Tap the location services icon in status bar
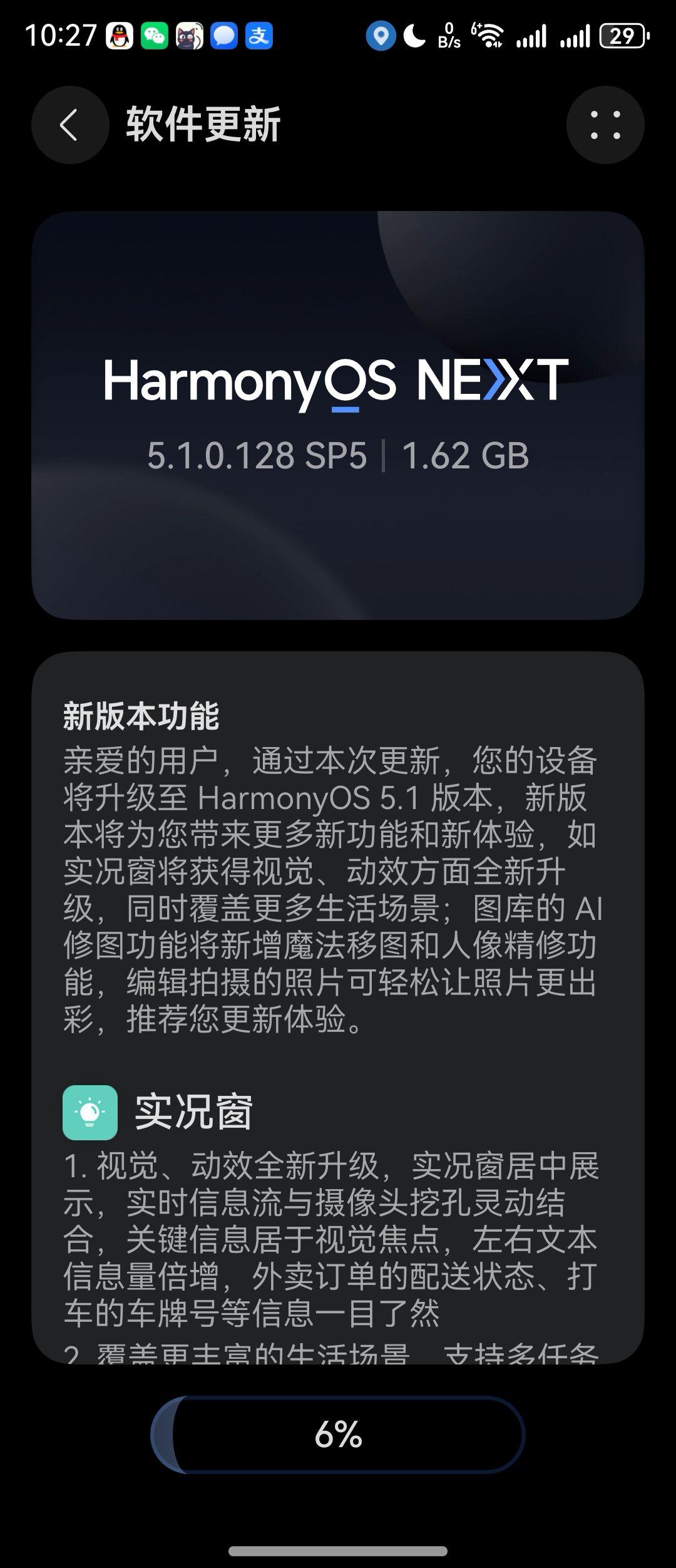 381,36
